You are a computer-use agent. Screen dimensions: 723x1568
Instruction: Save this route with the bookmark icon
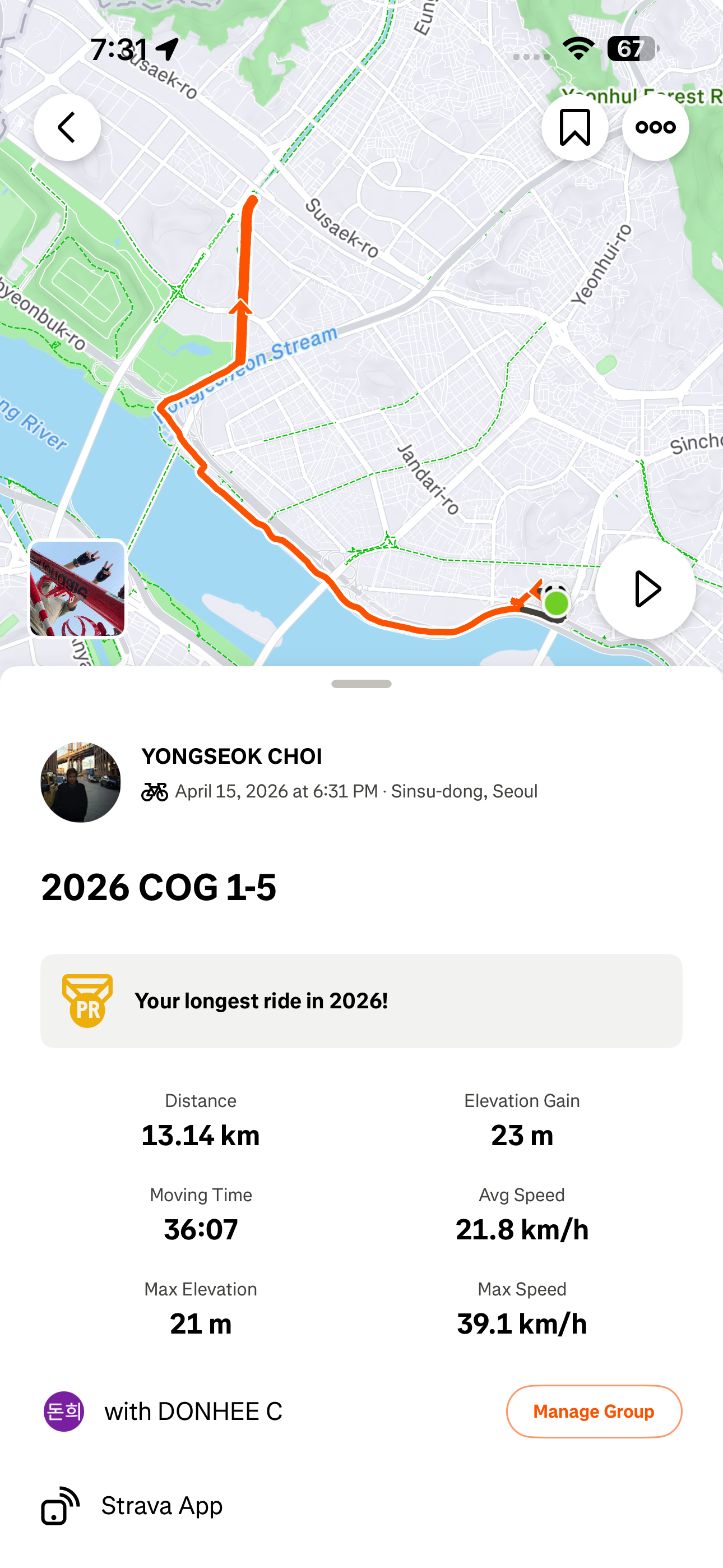tap(574, 127)
